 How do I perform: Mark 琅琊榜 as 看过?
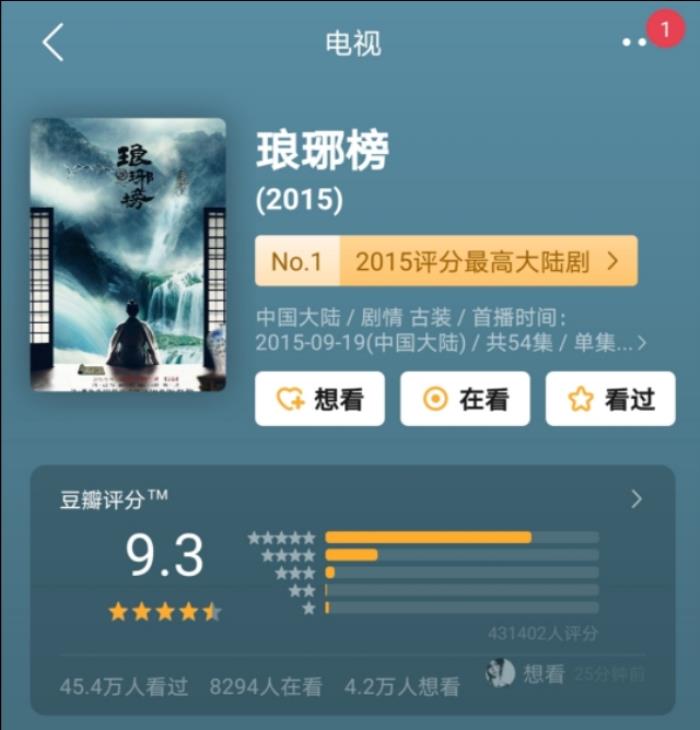pos(610,399)
